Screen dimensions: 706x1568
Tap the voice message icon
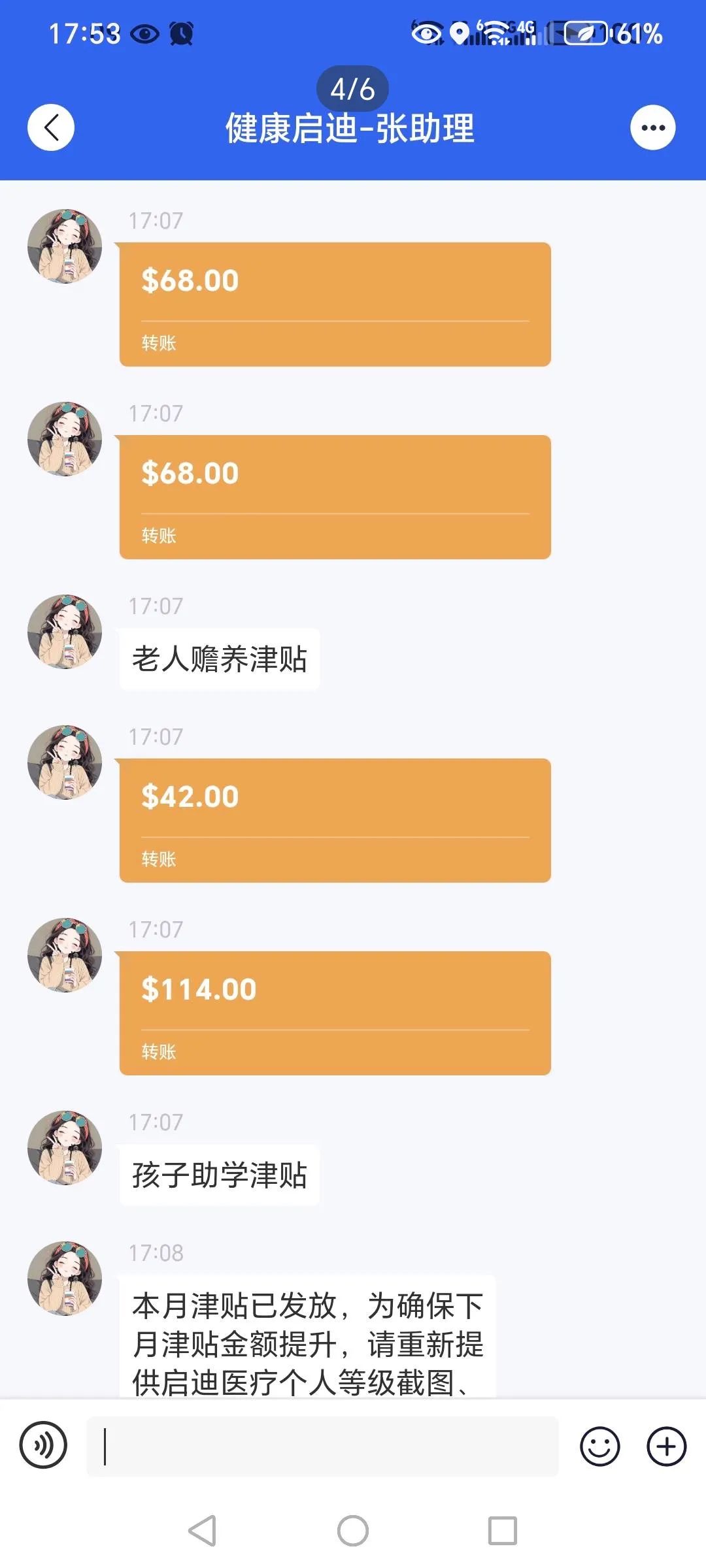pos(43,1446)
